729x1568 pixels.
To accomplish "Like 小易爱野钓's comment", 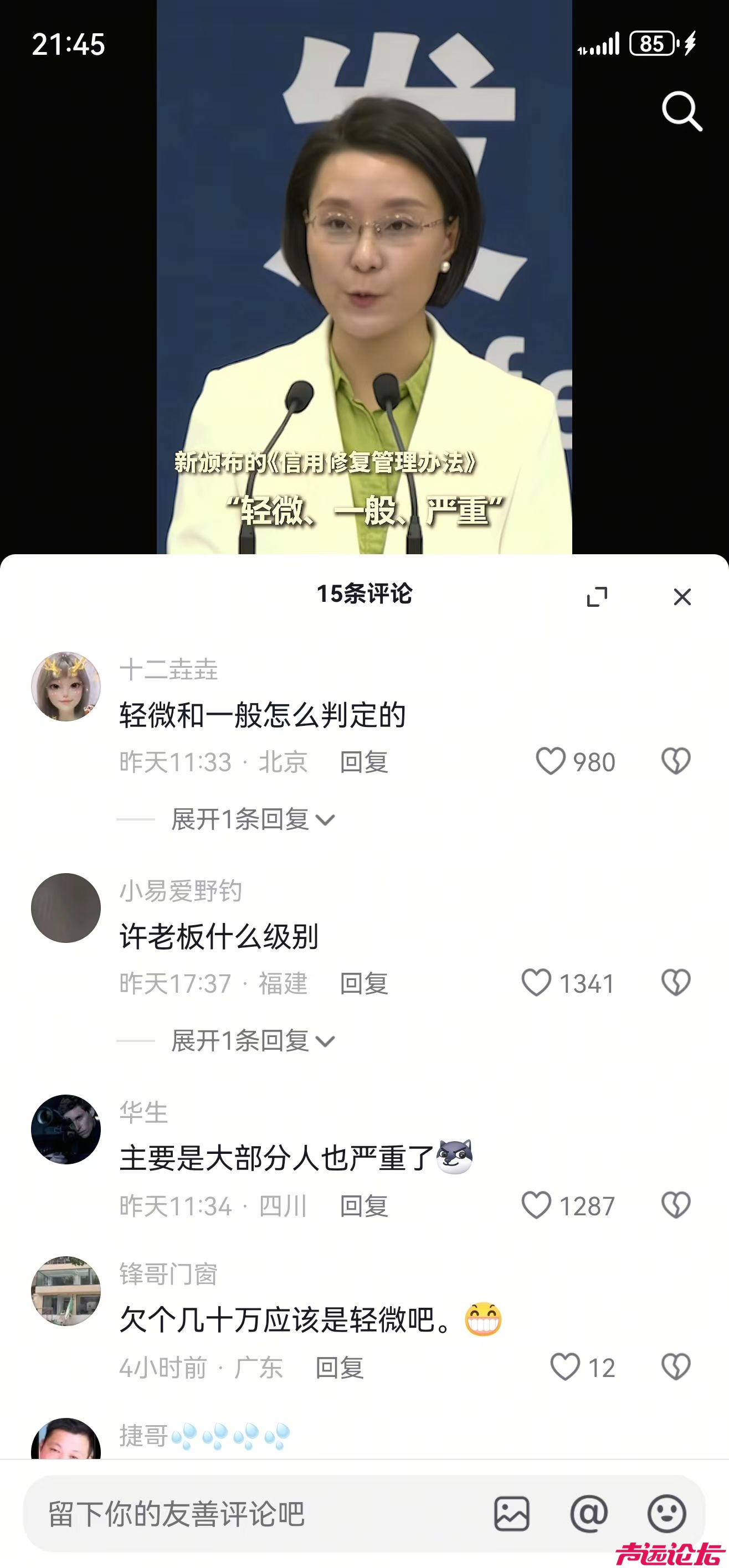I will tap(537, 983).
